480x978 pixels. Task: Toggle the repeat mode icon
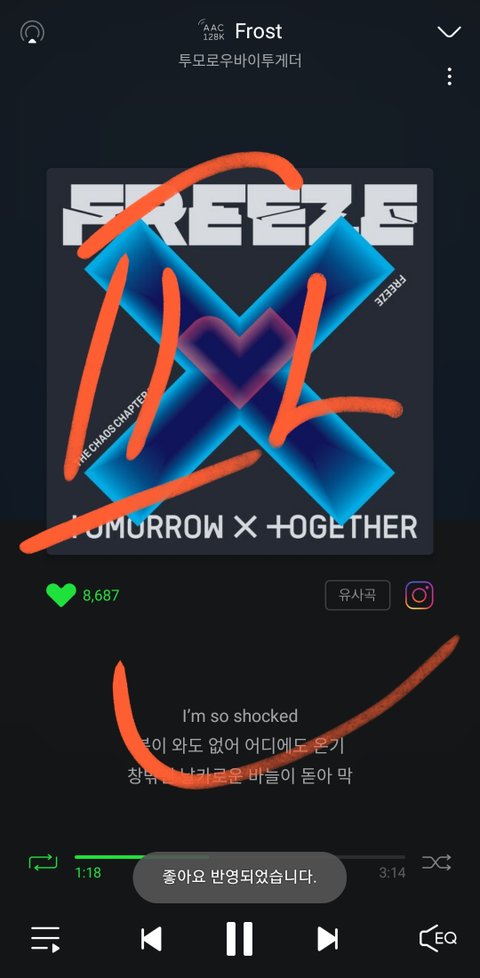tap(43, 863)
